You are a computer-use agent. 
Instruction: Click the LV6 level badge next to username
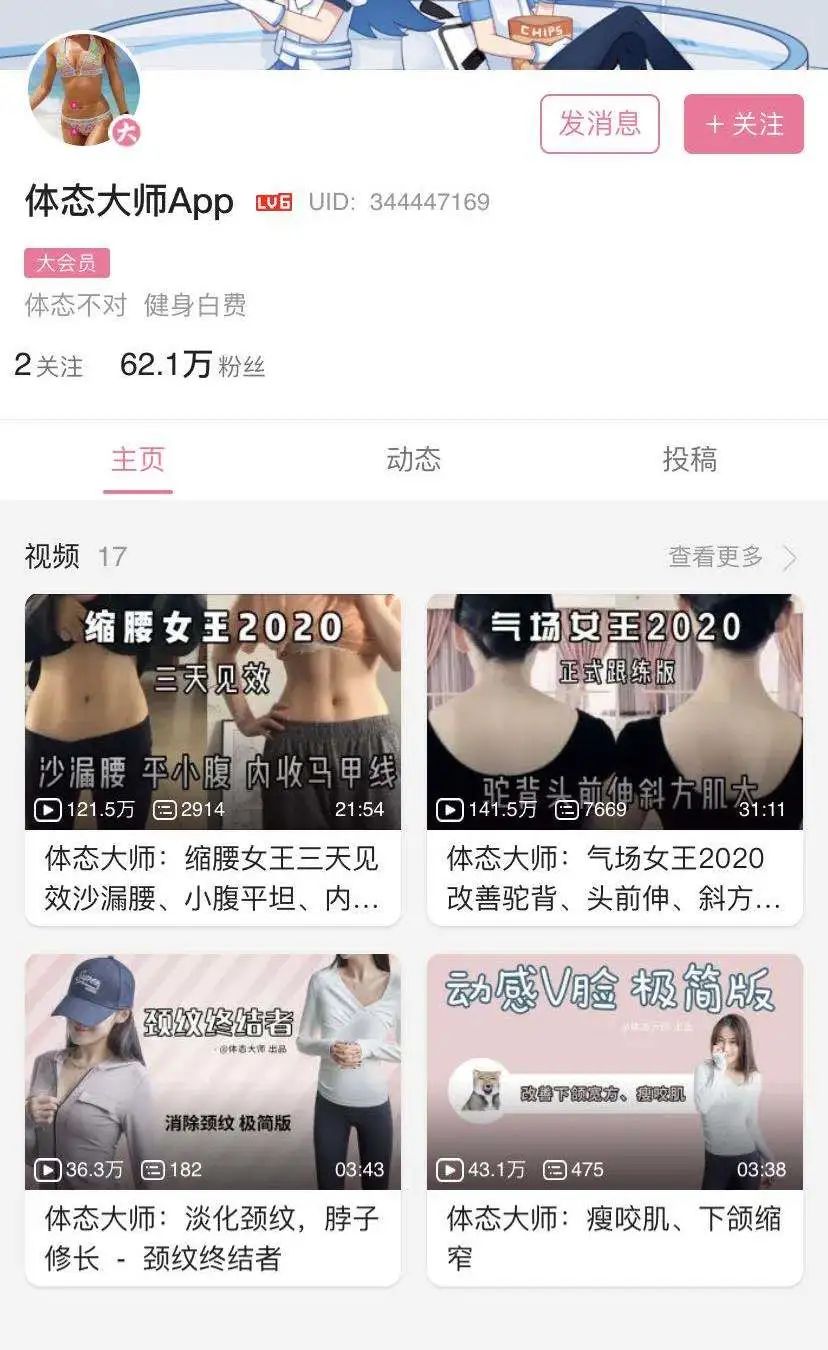270,200
